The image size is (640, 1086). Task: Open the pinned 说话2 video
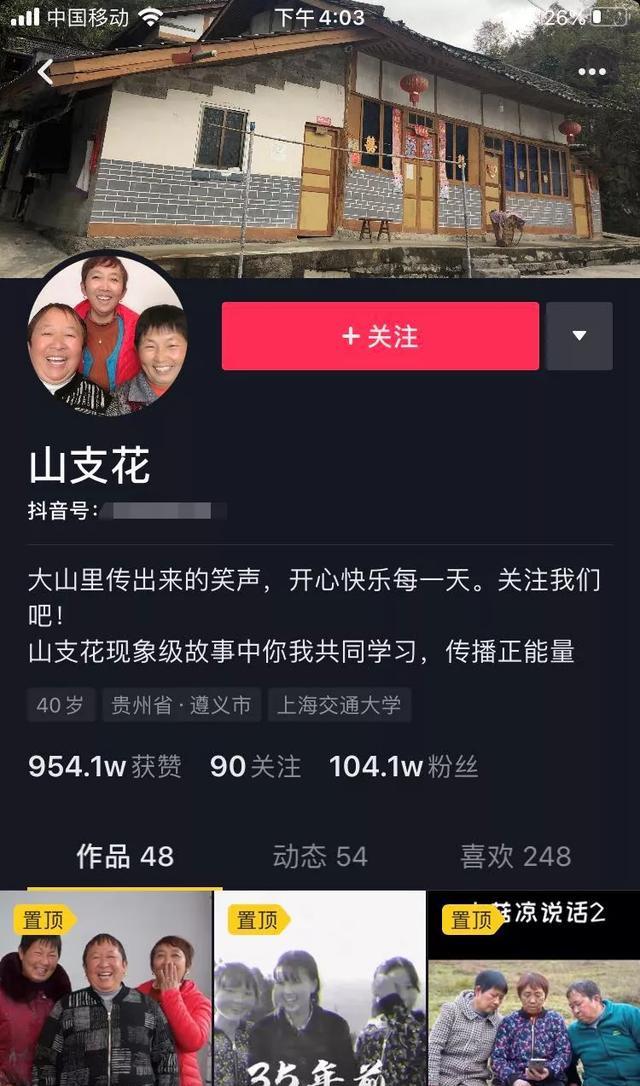coord(533,990)
